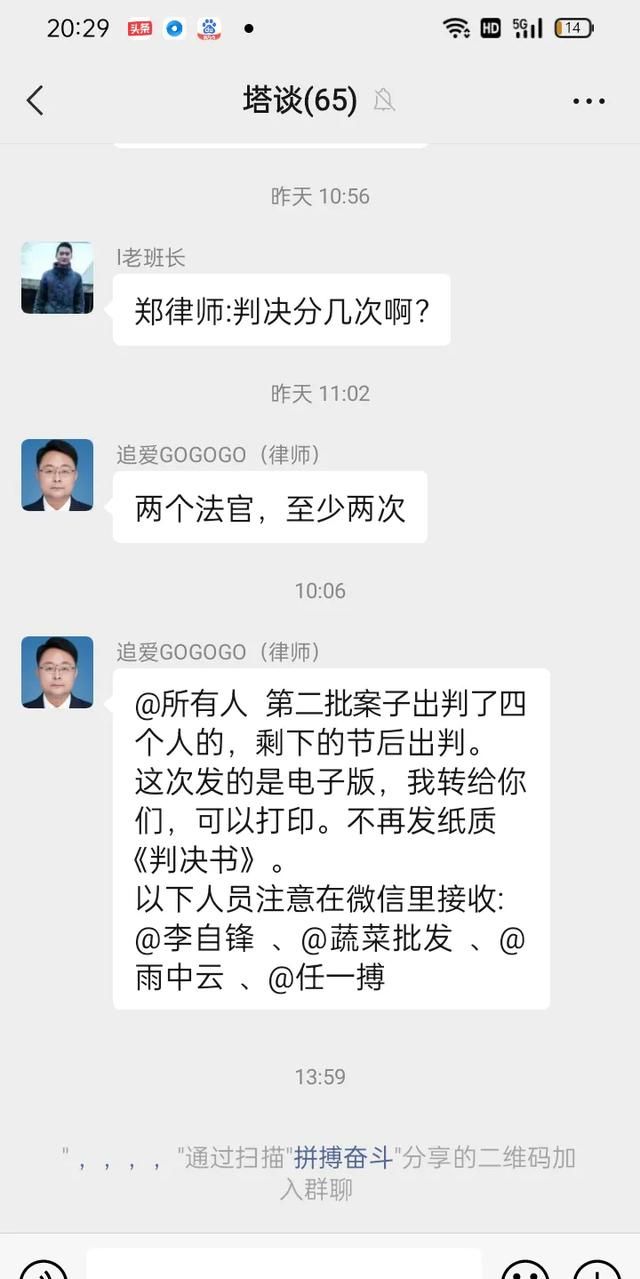This screenshot has width=640, height=1279.
Task: Open I老班长's profile avatar
Action: coord(57,277)
